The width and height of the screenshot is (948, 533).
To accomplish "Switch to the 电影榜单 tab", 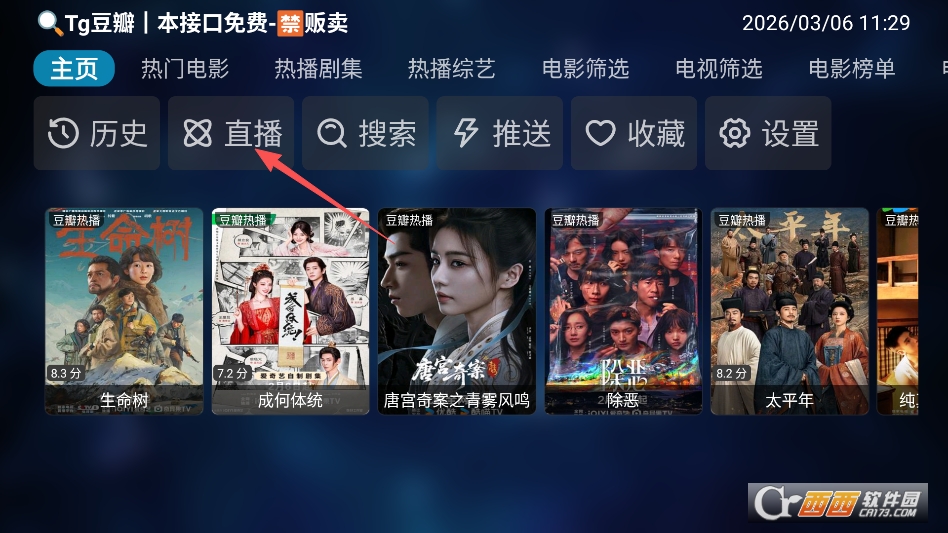I will tap(852, 69).
